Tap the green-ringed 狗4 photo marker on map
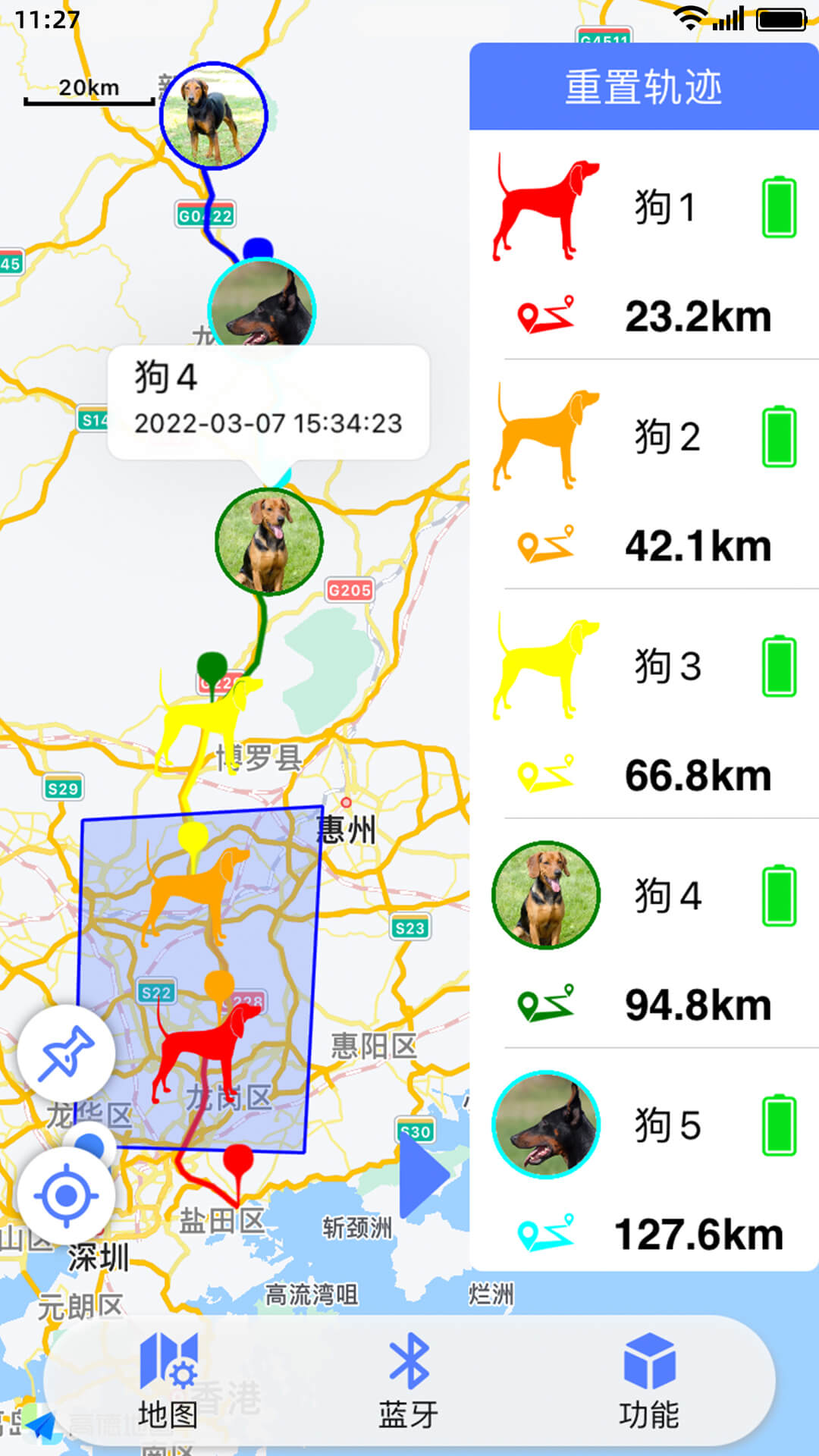The height and width of the screenshot is (1456, 819). 269,541
